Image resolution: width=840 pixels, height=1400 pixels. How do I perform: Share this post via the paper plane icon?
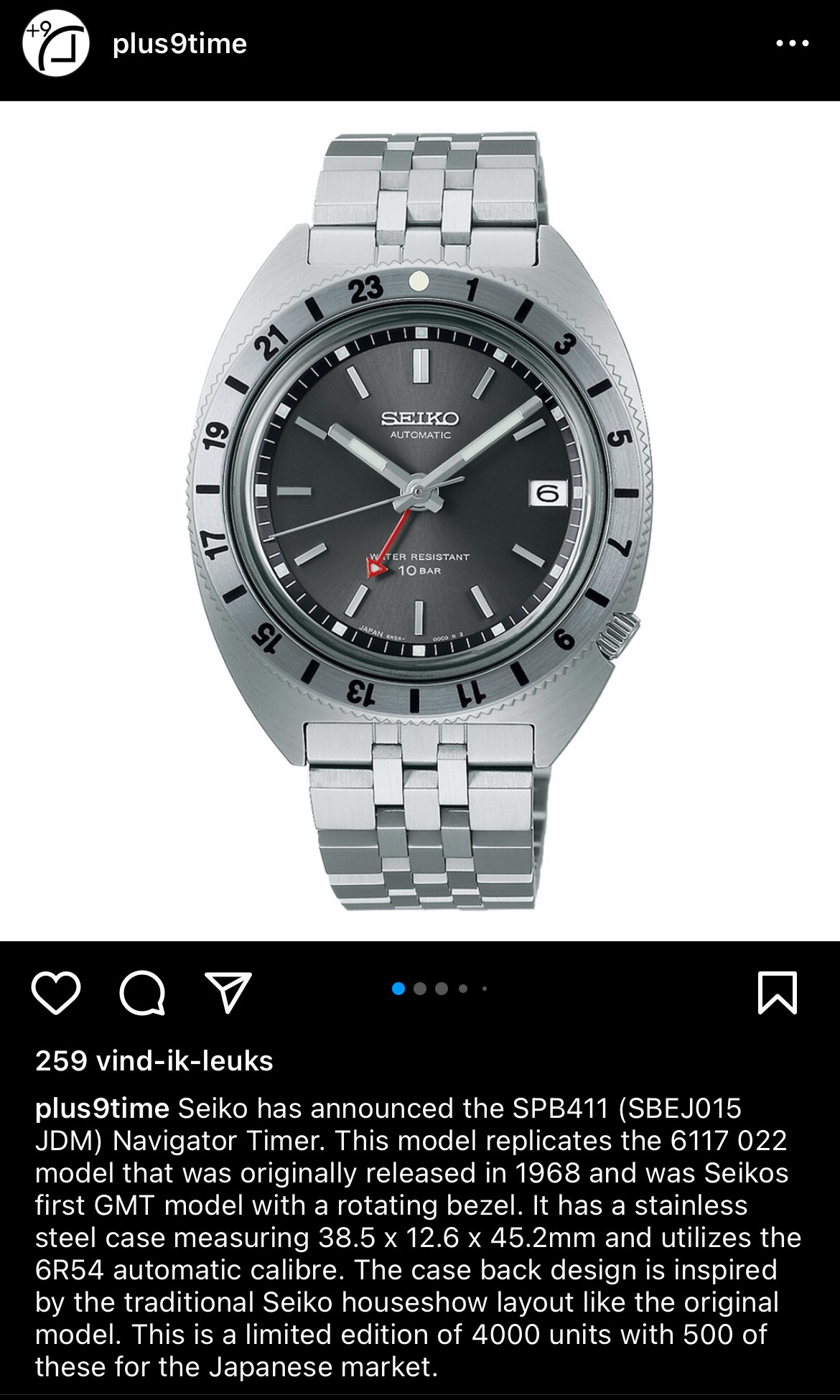tap(228, 993)
